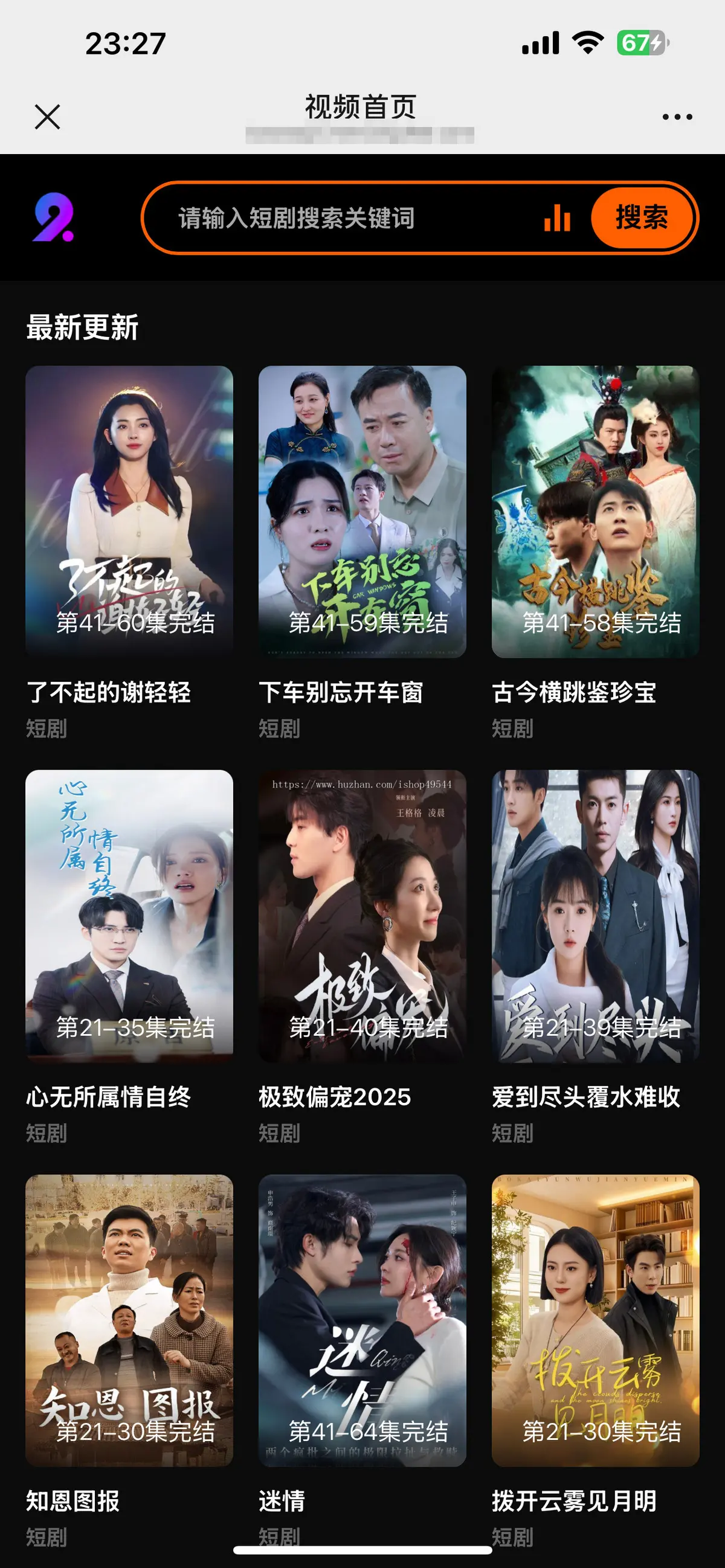Play 拨开云雾见月明 drama
725x1568 pixels.
594,1320
